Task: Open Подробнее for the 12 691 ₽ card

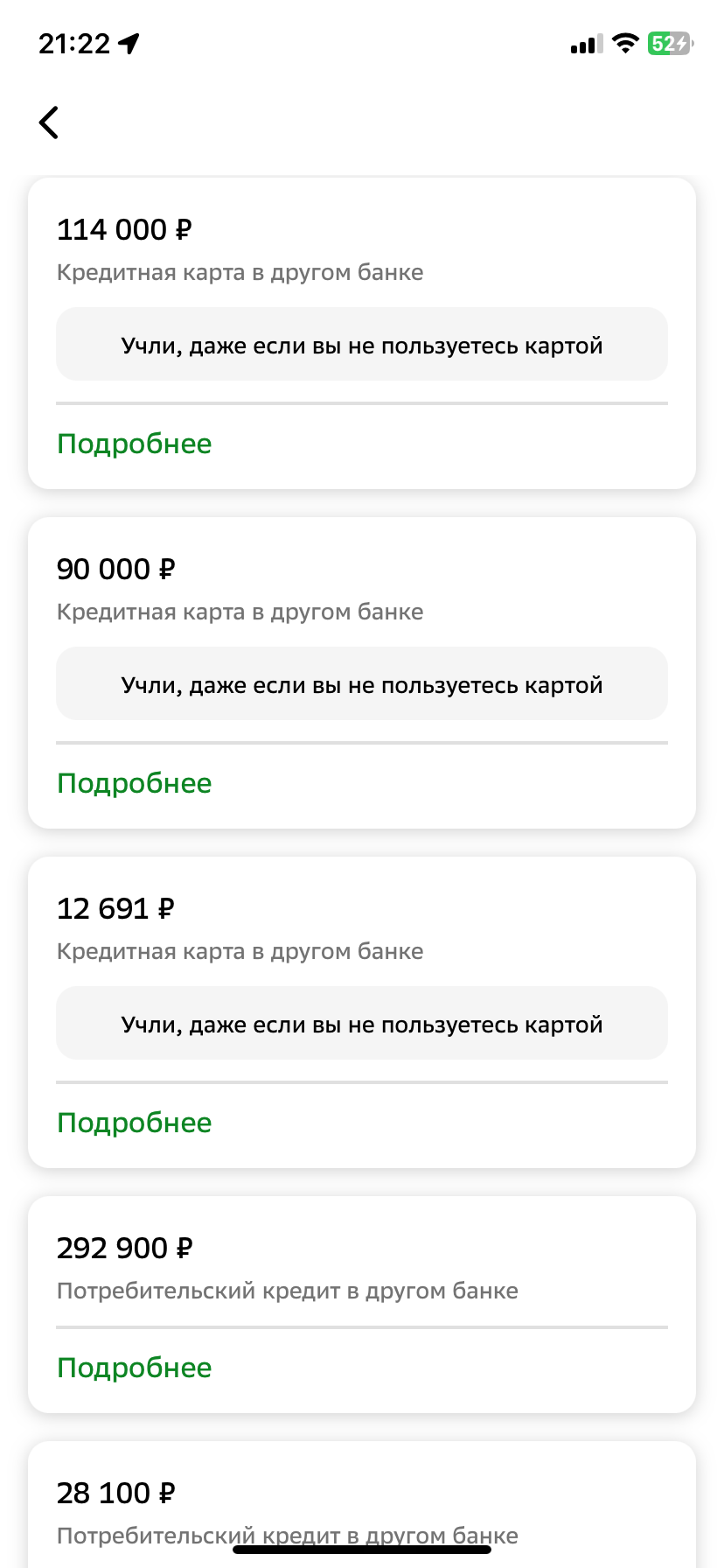Action: tap(134, 1123)
